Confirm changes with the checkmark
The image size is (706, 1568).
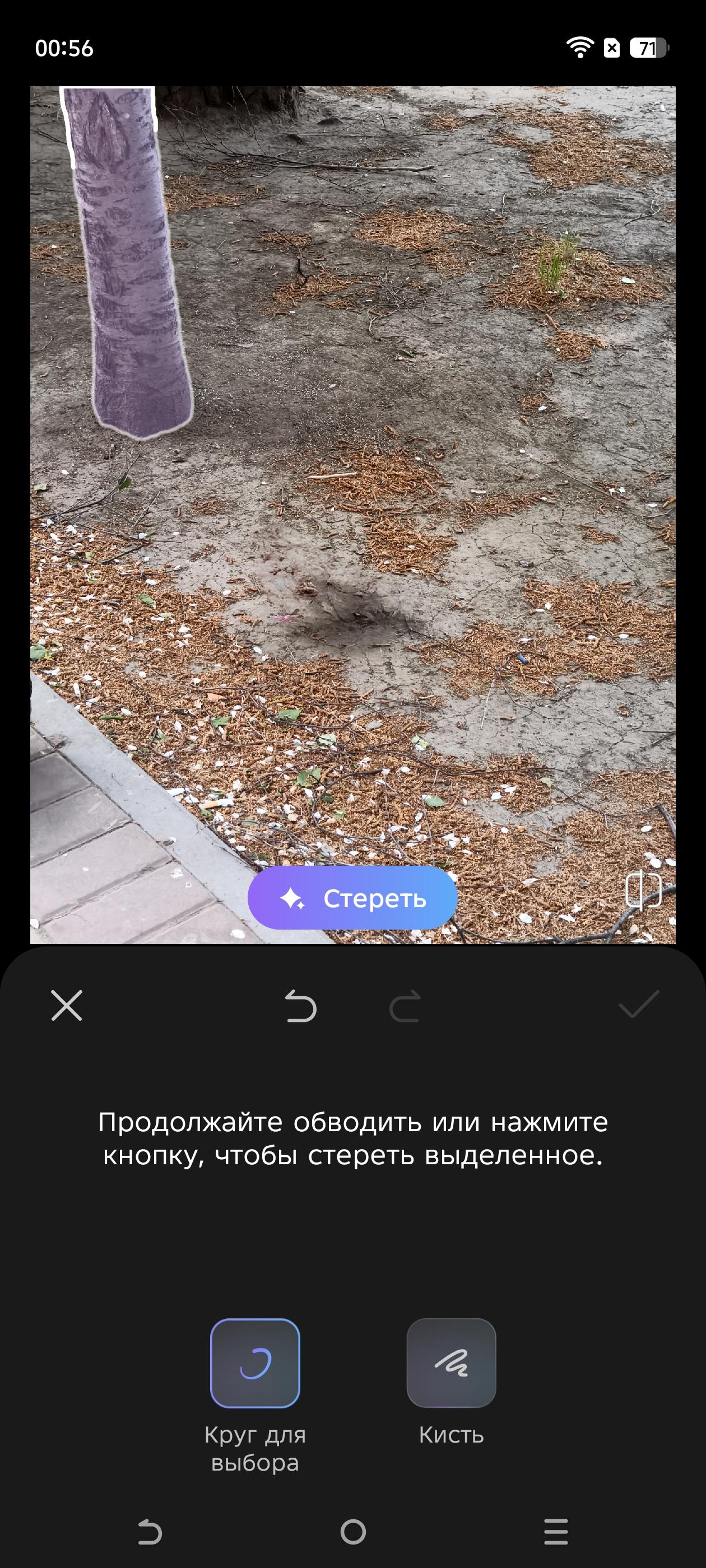[639, 1004]
